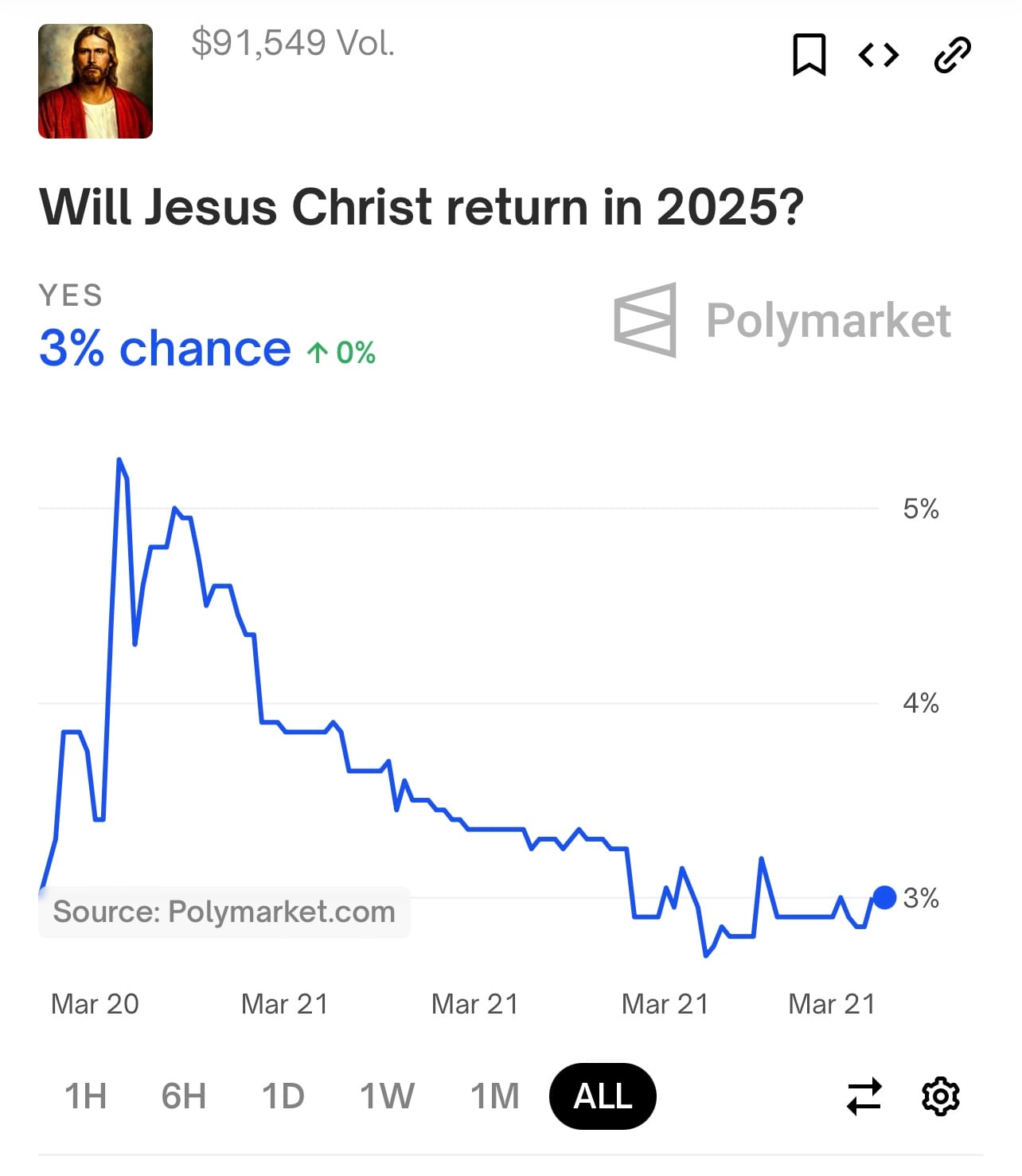
Task: Open the embed code option
Action: coord(879,55)
